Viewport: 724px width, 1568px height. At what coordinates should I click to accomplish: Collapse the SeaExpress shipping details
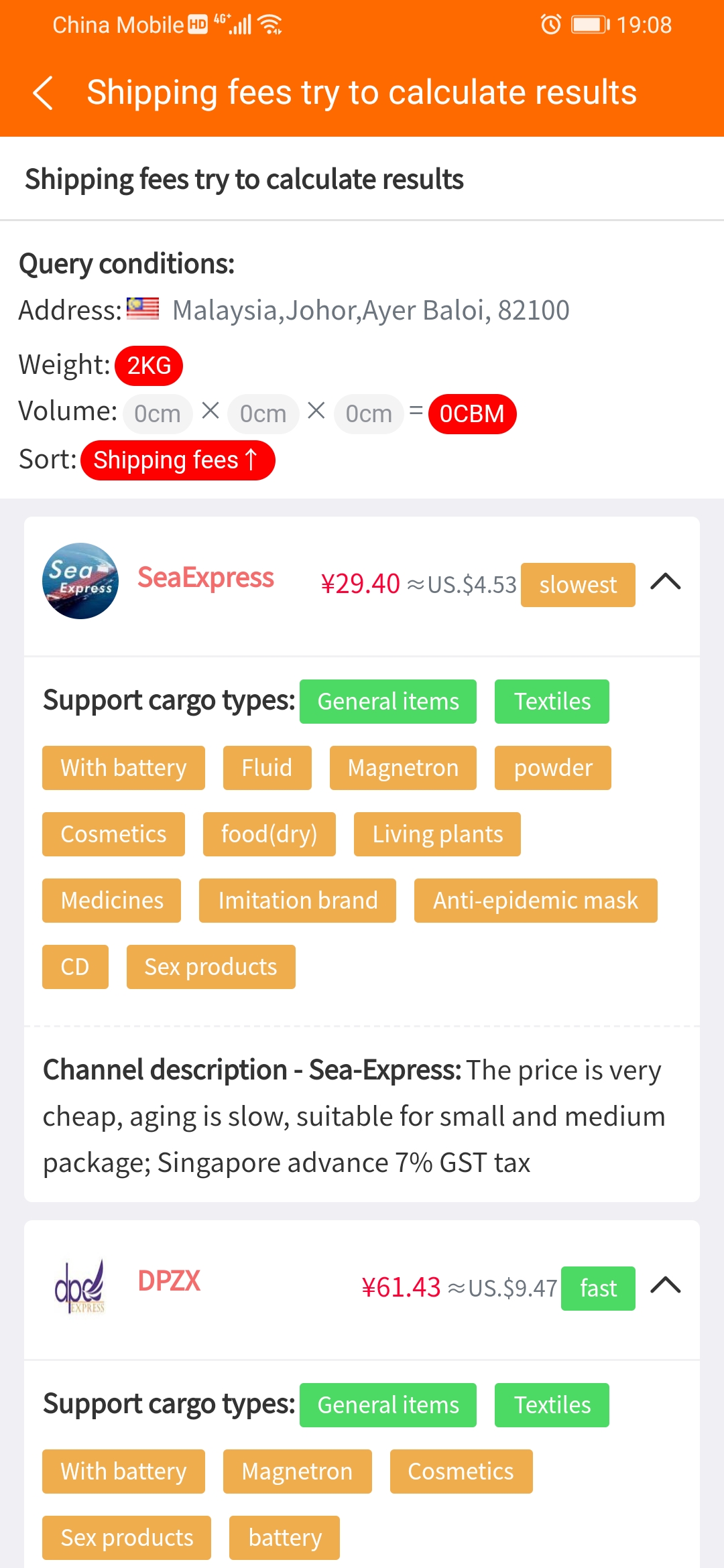coord(665,582)
